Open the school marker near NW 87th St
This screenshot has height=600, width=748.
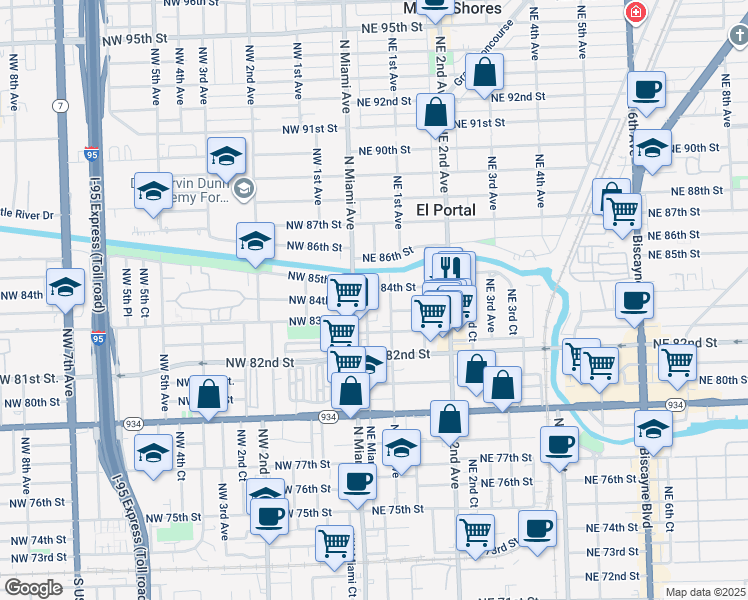255,241
